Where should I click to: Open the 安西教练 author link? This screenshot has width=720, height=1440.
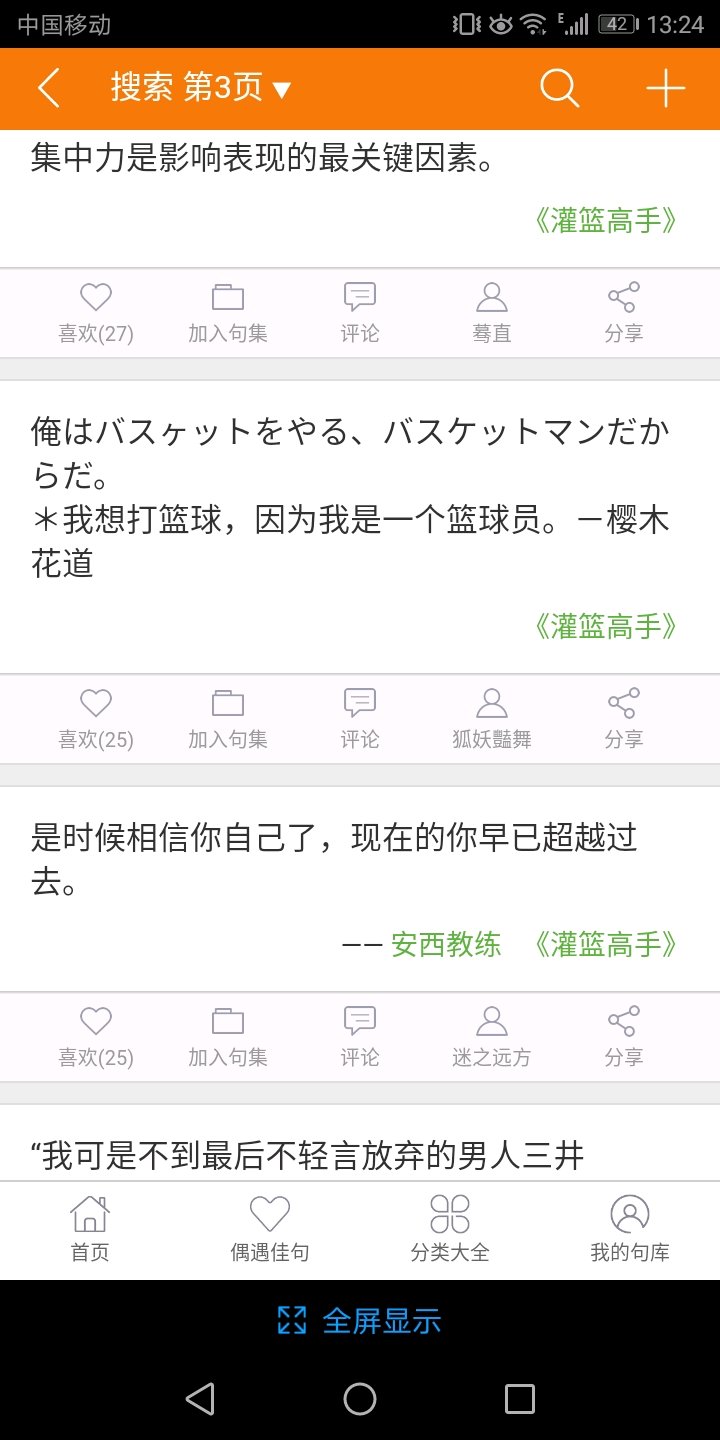coord(446,944)
